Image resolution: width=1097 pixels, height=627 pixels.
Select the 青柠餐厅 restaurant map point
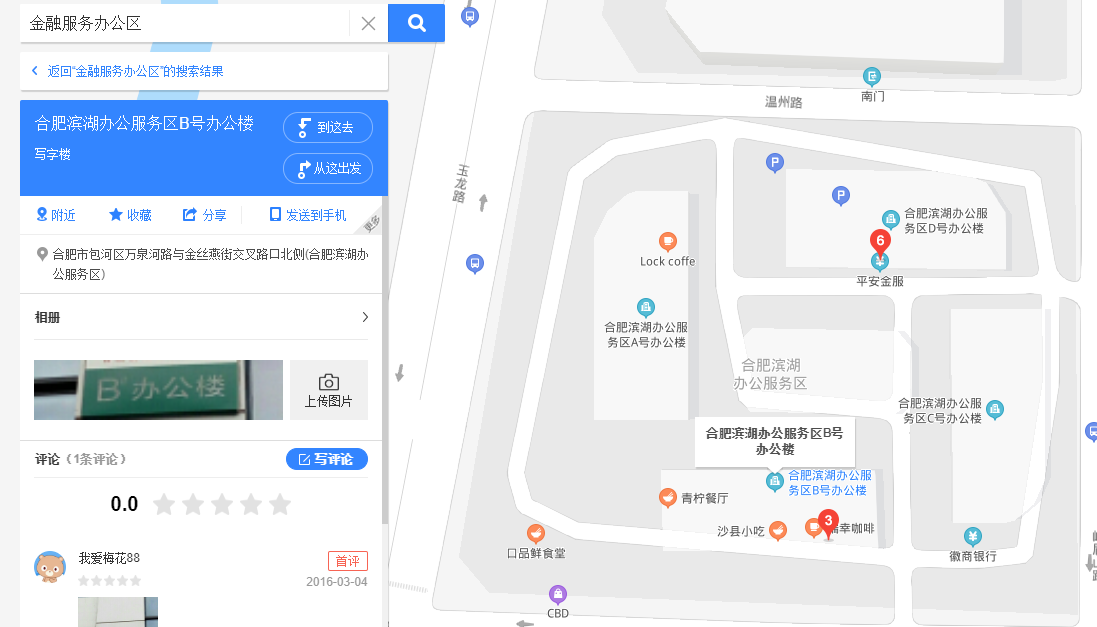pos(667,497)
